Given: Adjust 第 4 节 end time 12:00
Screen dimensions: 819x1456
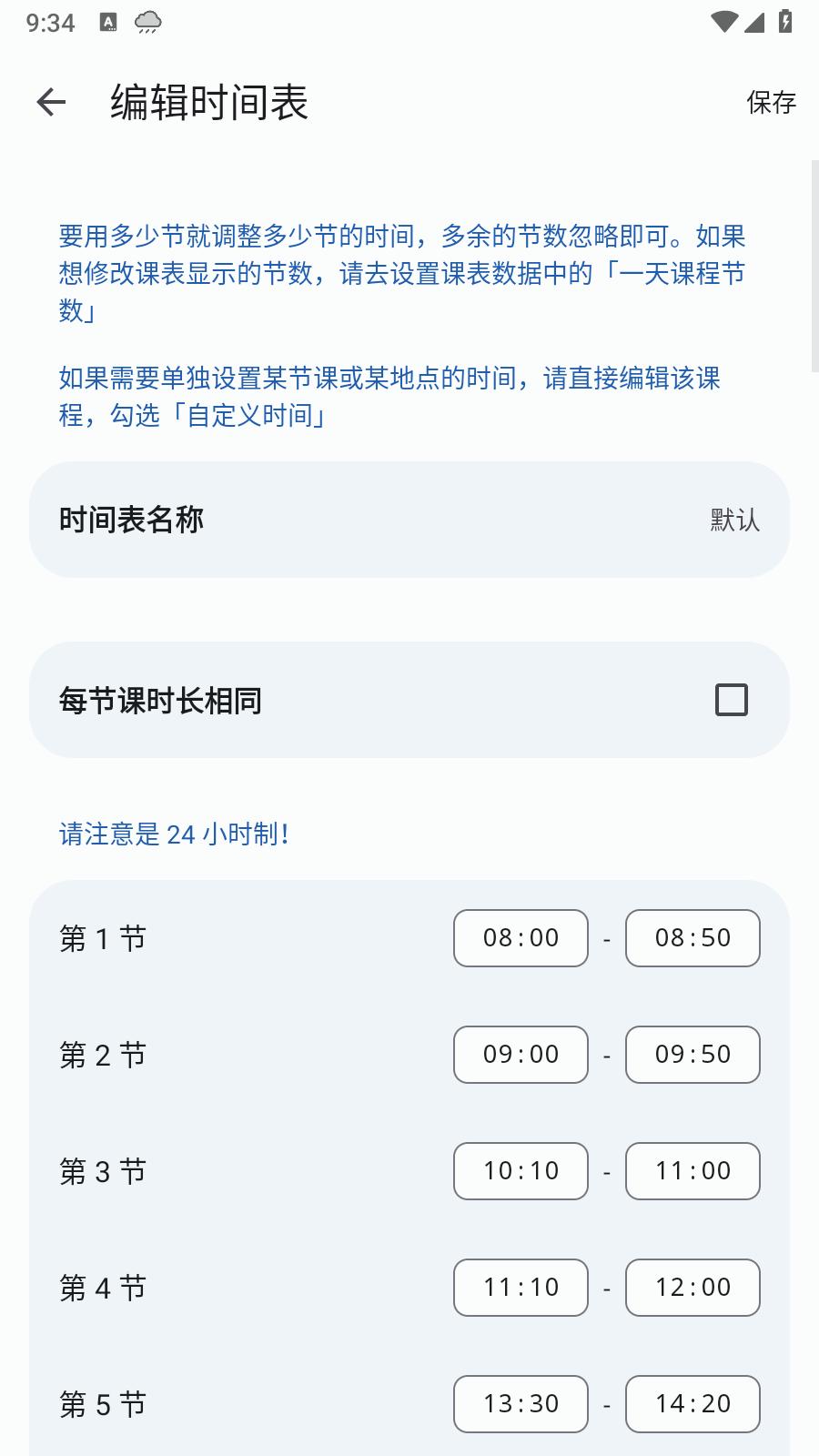Looking at the screenshot, I should [x=693, y=1288].
